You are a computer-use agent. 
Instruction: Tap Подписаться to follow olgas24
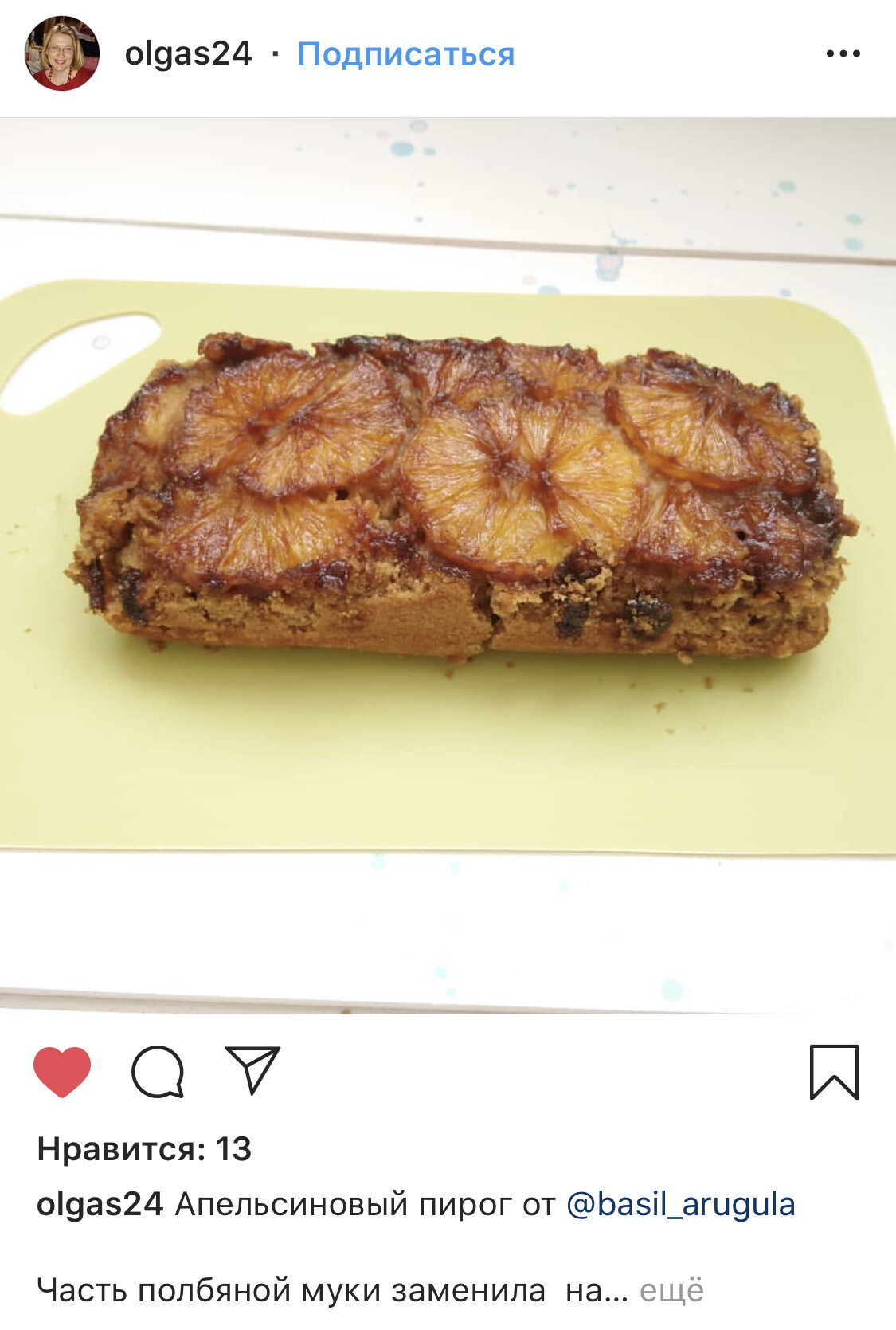(405, 54)
